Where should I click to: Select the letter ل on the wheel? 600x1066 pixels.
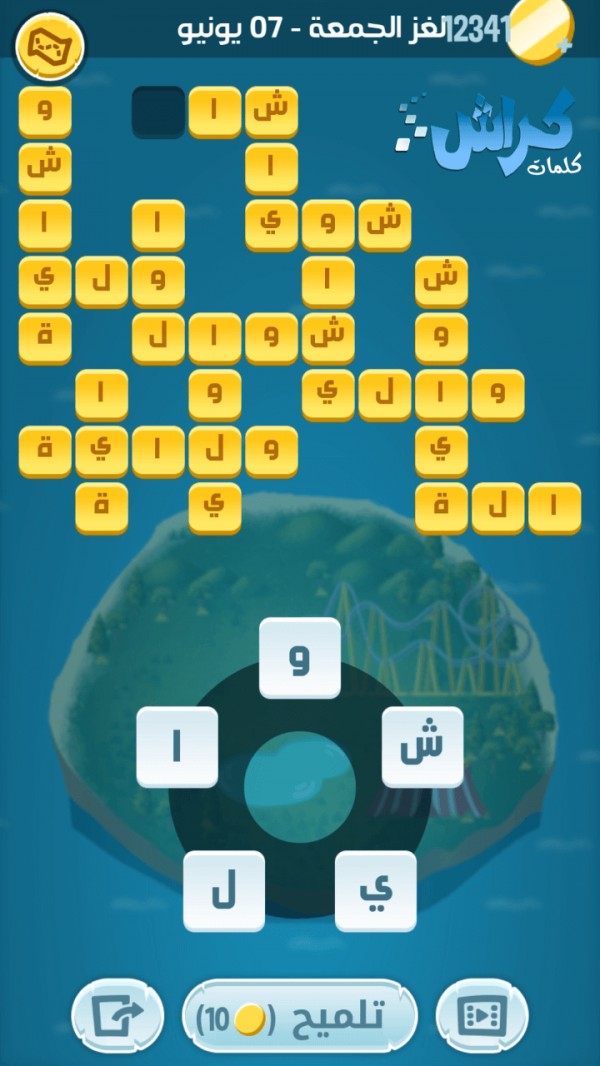pyautogui.click(x=224, y=891)
